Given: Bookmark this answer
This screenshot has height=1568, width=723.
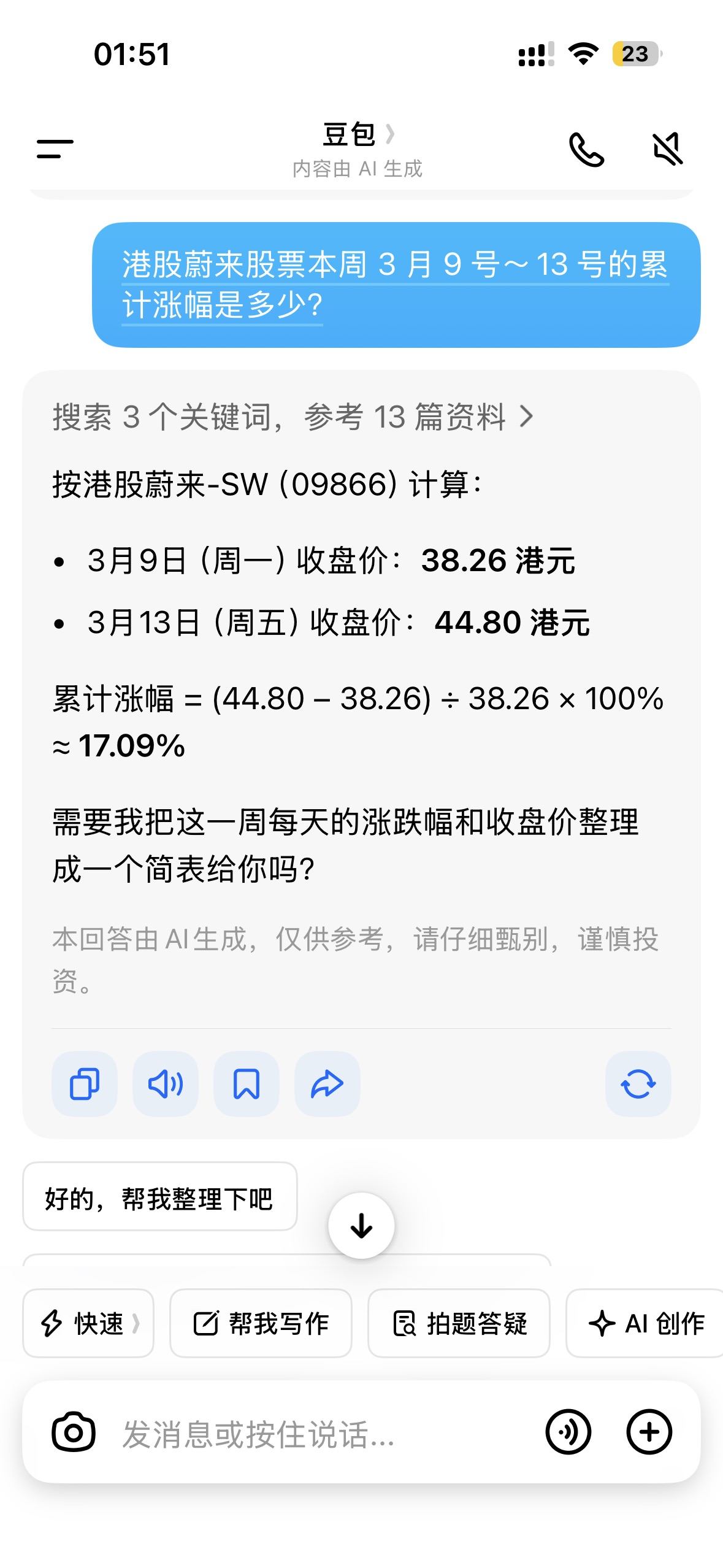Looking at the screenshot, I should click(x=247, y=1084).
